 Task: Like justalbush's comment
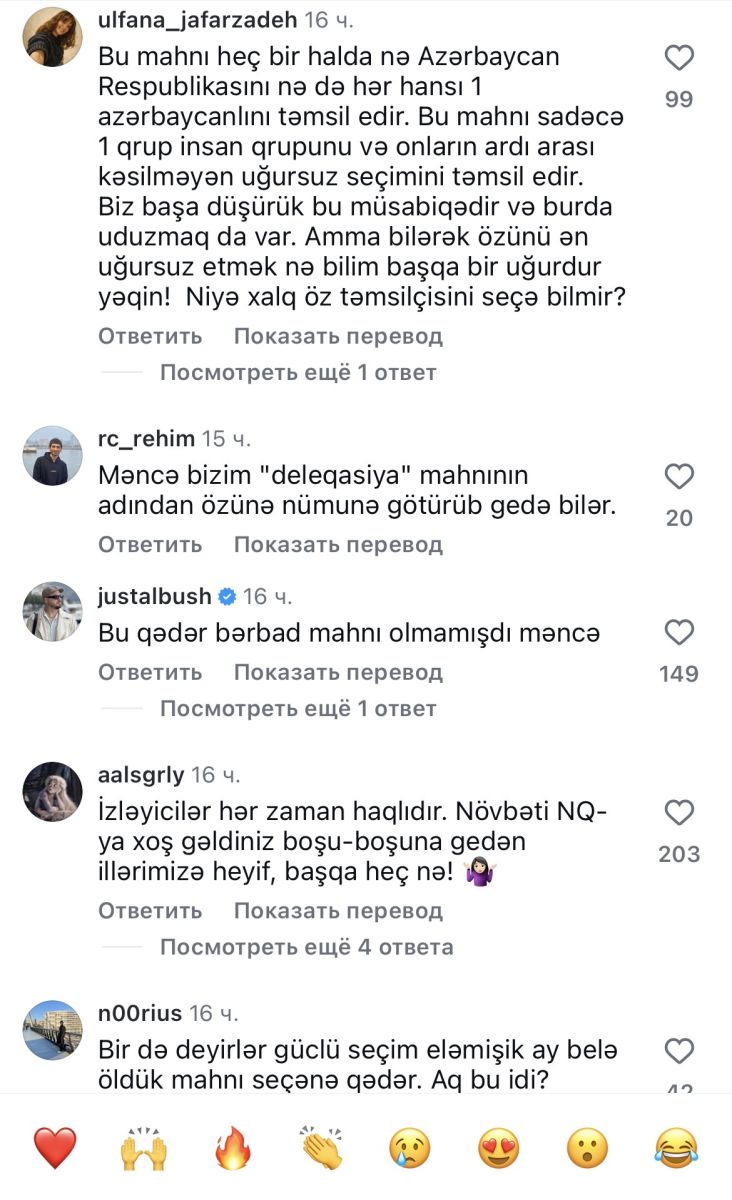[679, 632]
